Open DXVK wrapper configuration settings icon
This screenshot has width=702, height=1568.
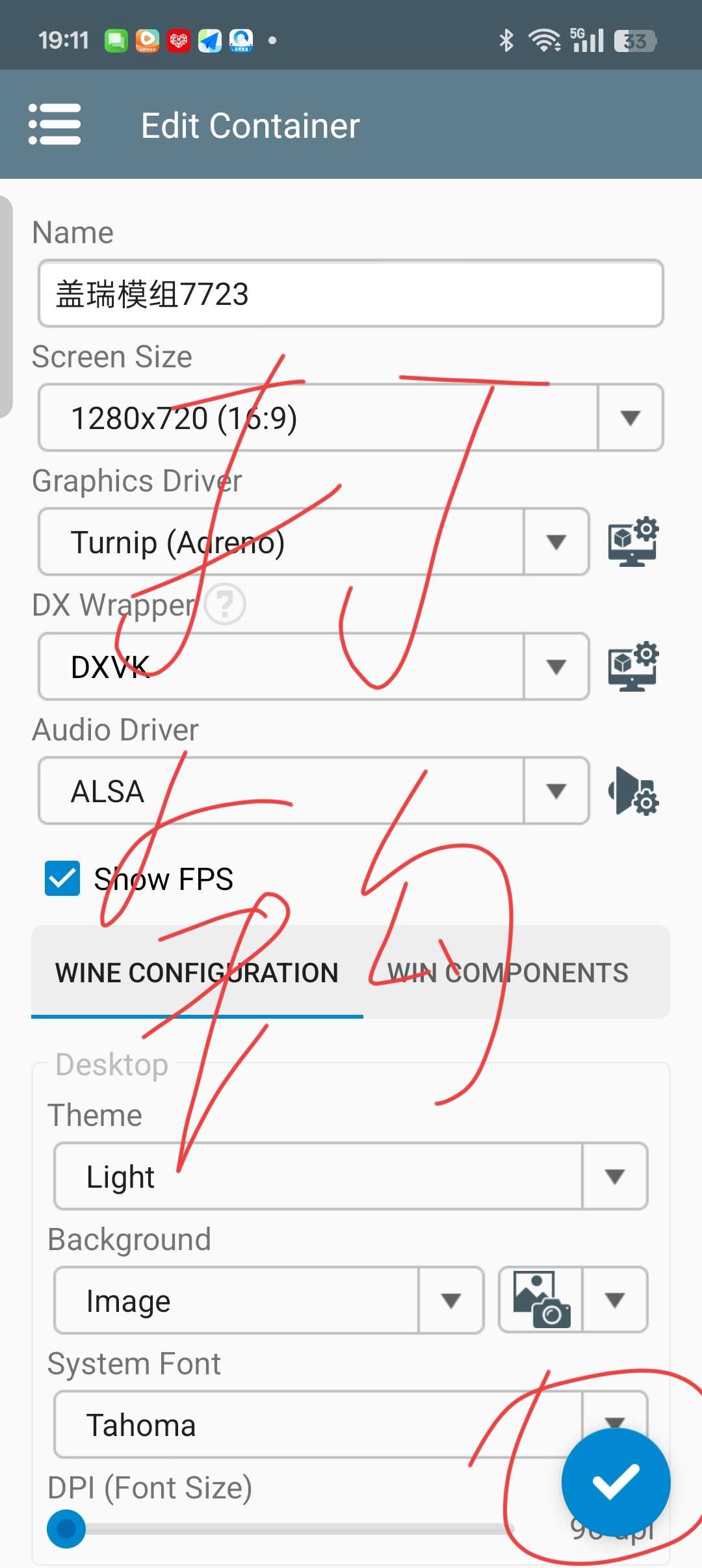click(633, 666)
